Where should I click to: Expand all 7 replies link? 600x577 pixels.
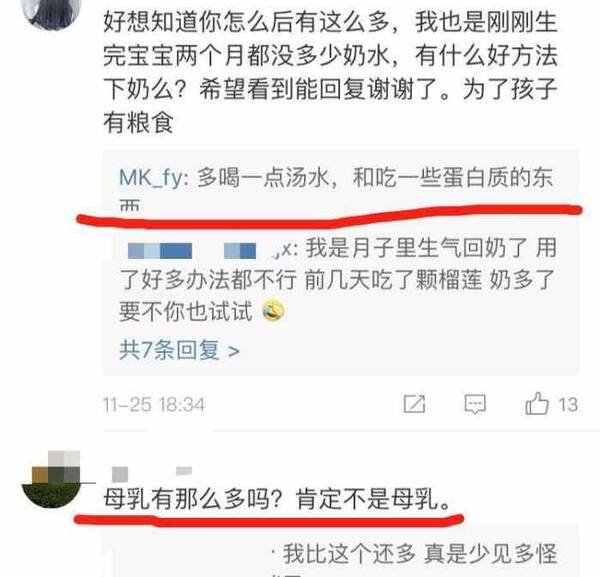coord(179,350)
